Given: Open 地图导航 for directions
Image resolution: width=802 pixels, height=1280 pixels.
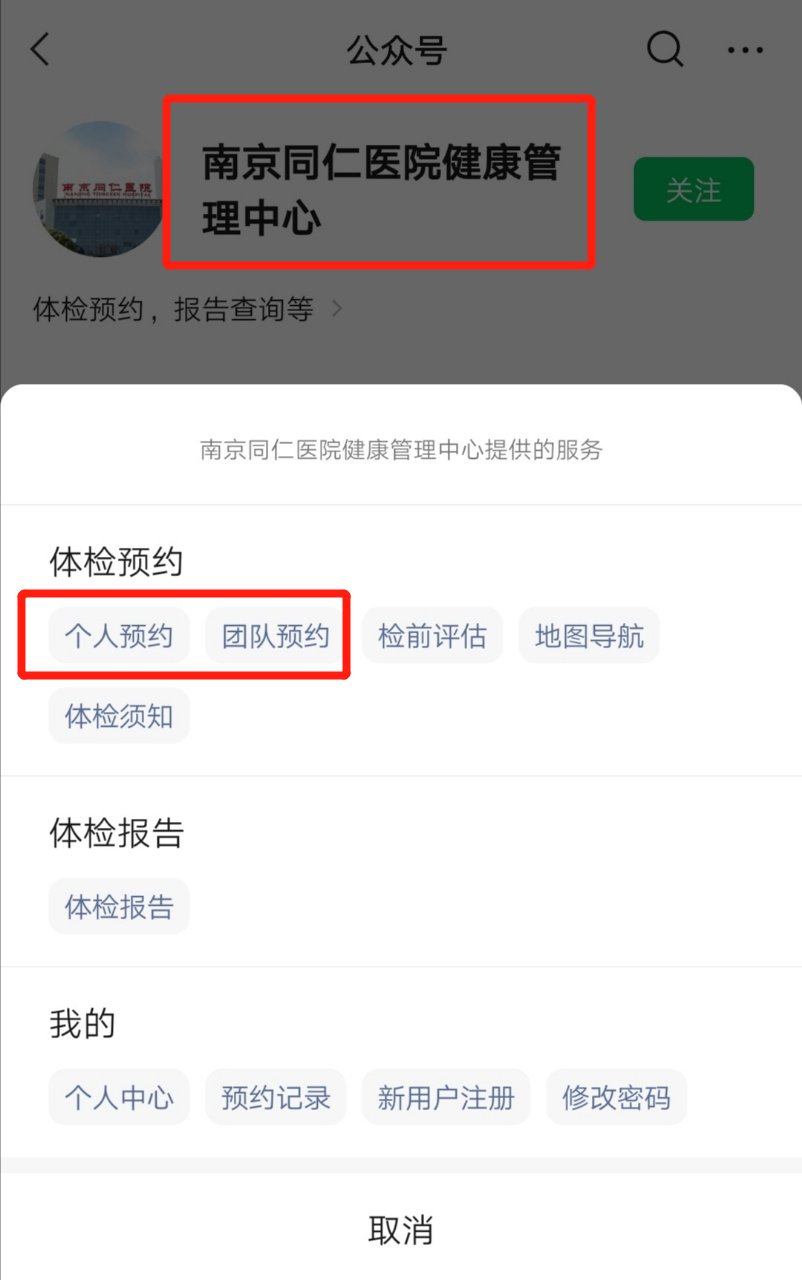Looking at the screenshot, I should tap(589, 636).
